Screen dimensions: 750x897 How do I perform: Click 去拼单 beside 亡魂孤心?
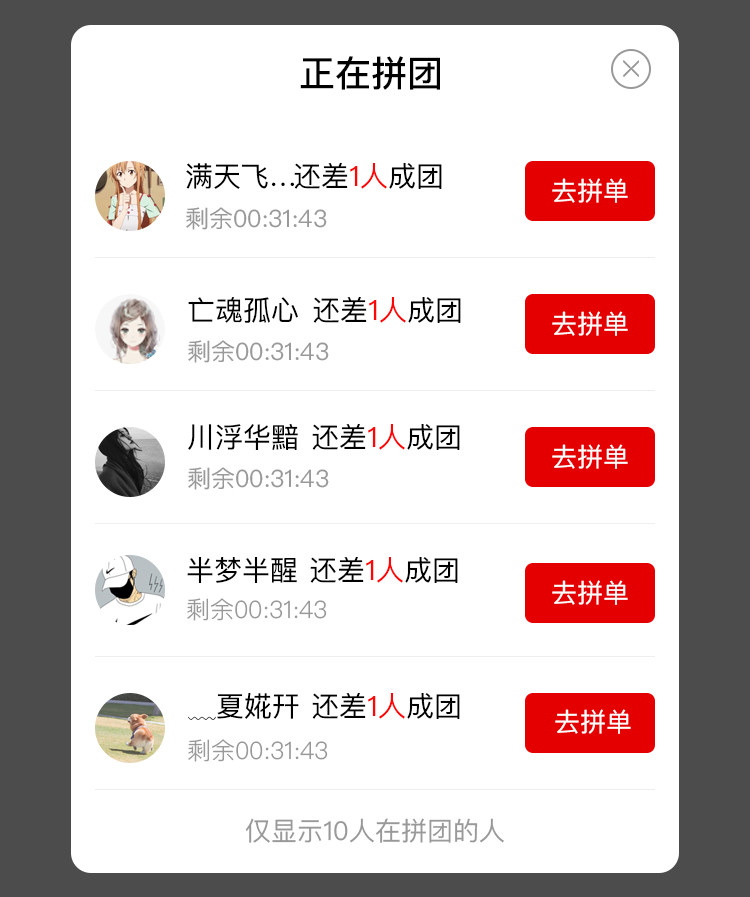point(589,324)
